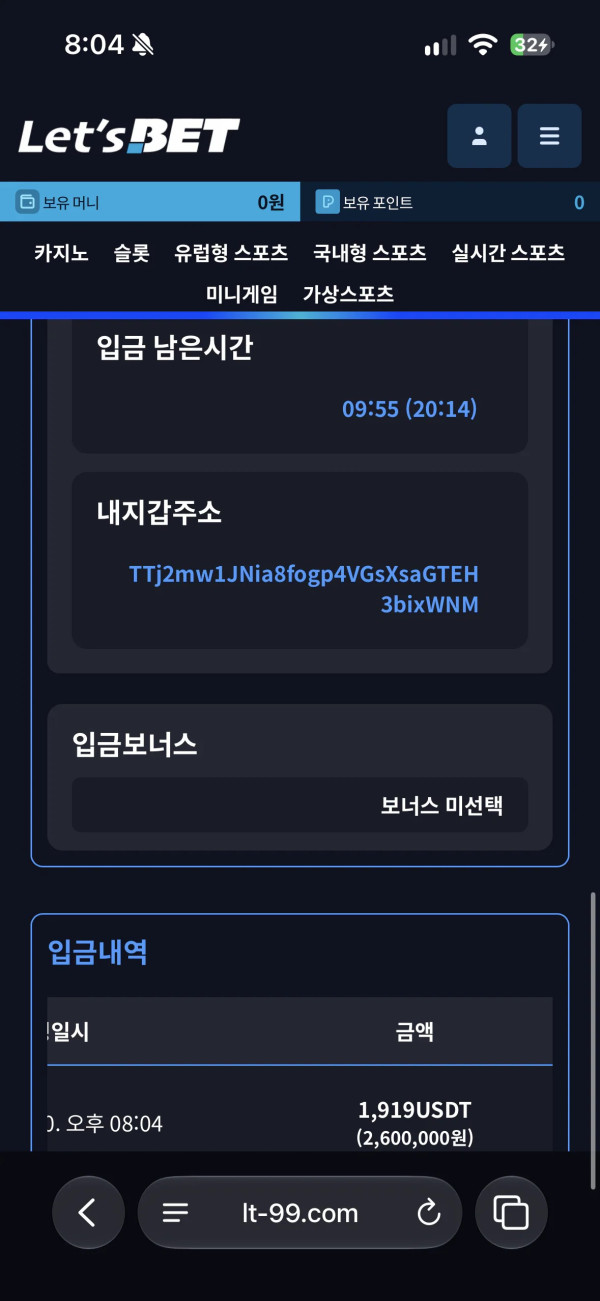Go to 미니게임

point(242,294)
